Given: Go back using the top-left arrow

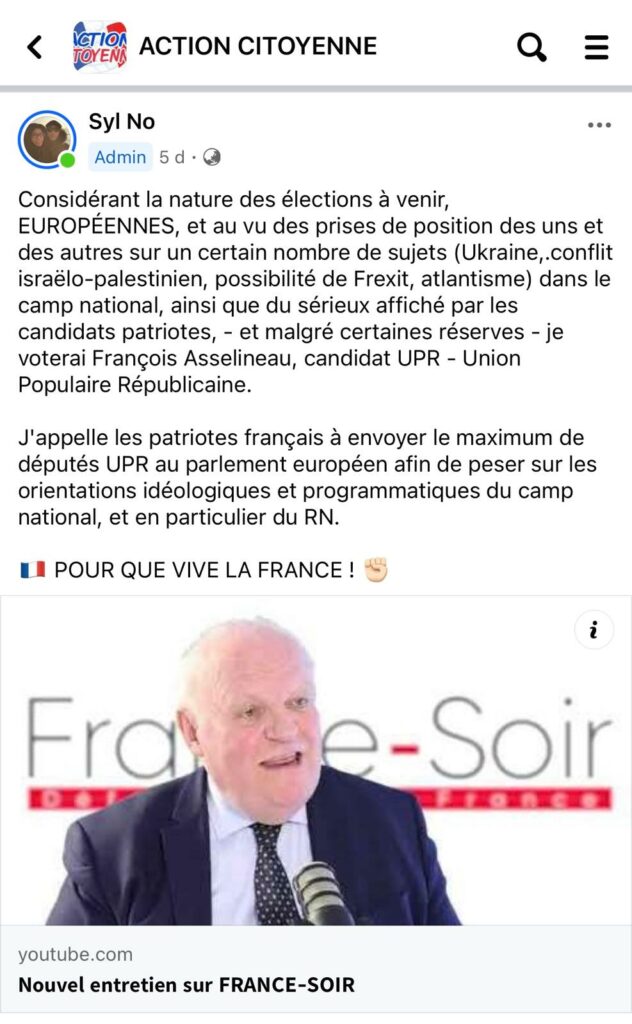Looking at the screenshot, I should (x=35, y=47).
